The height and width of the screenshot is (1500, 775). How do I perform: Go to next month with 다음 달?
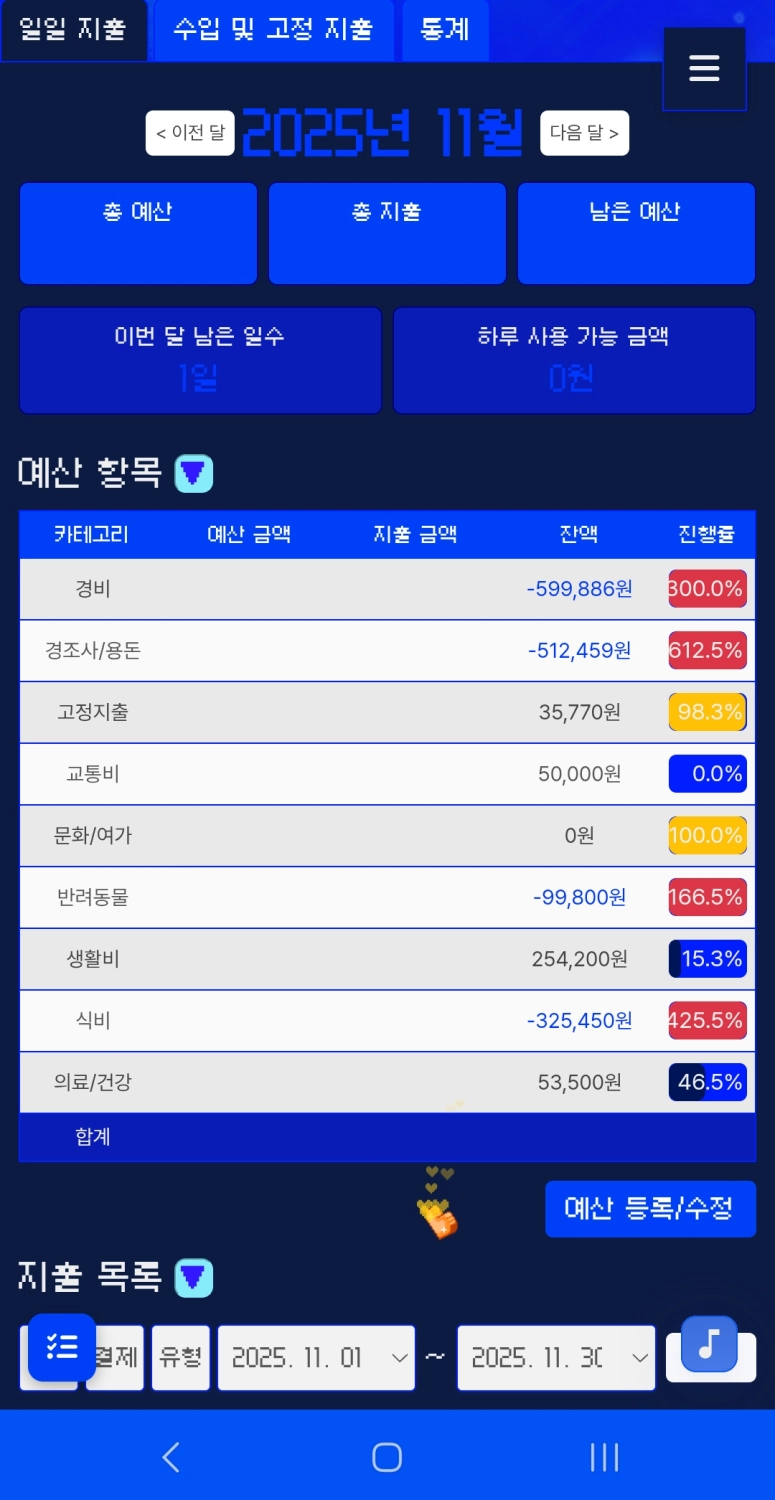[584, 133]
